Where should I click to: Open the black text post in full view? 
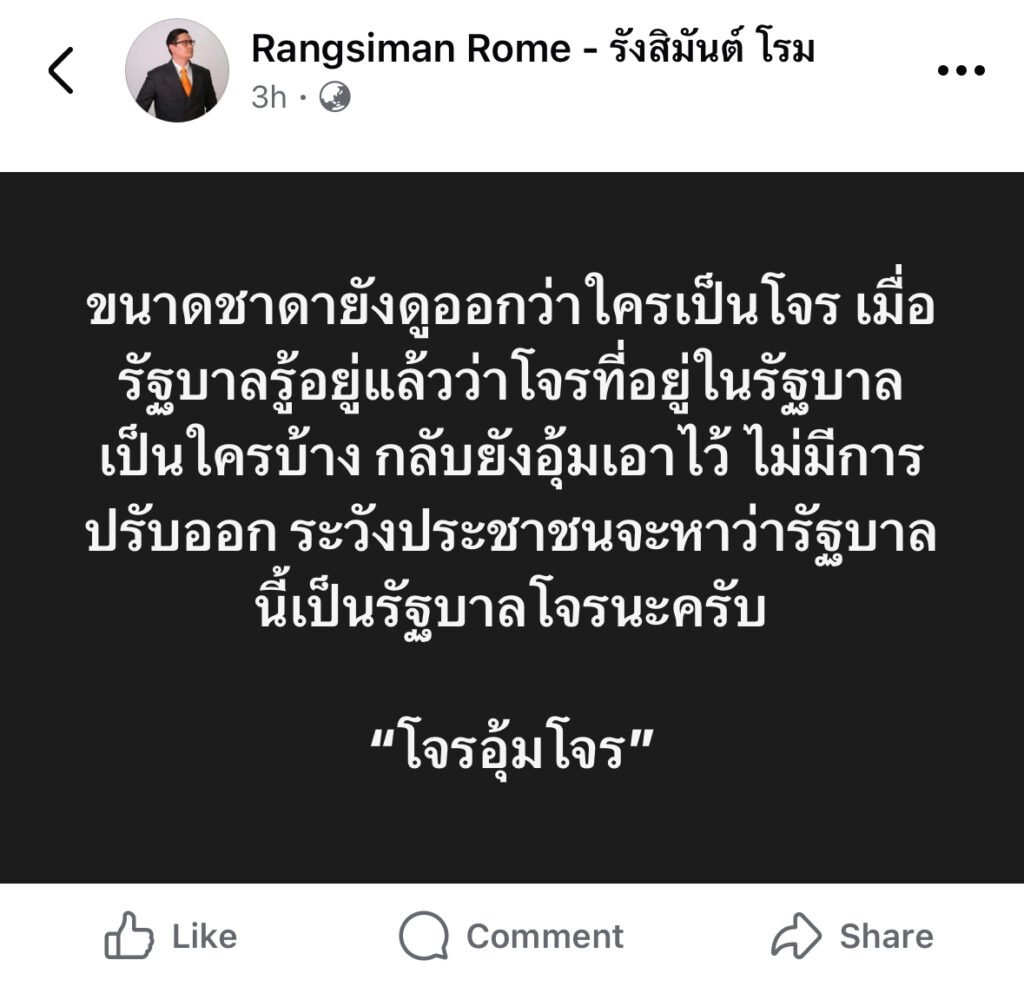512,527
